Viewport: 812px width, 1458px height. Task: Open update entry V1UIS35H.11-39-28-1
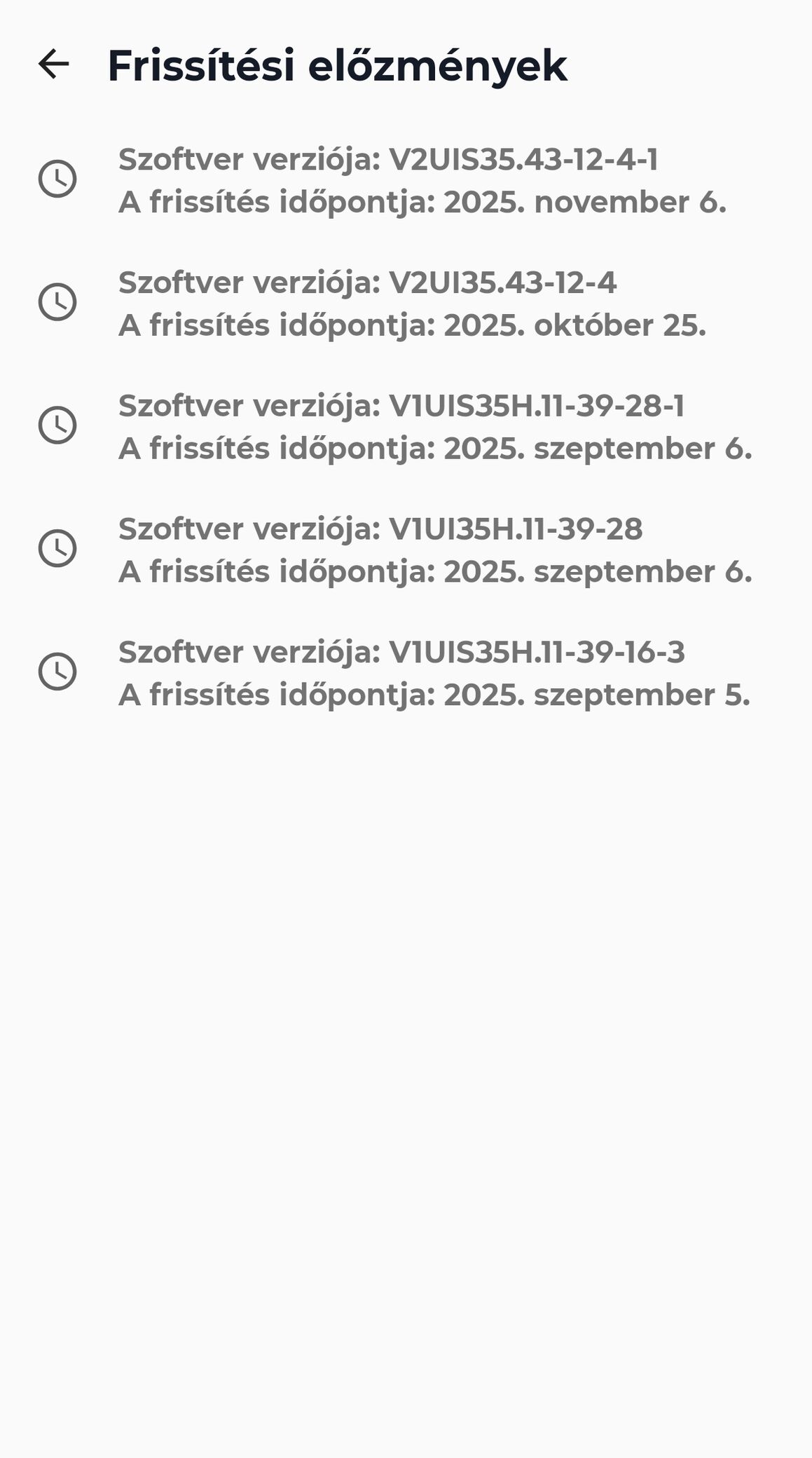click(434, 426)
